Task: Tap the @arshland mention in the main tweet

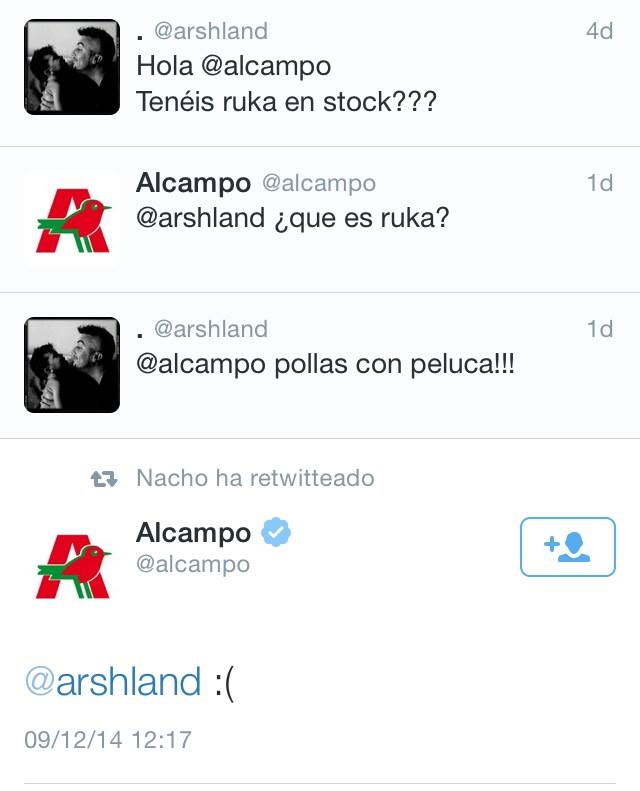Action: (112, 682)
